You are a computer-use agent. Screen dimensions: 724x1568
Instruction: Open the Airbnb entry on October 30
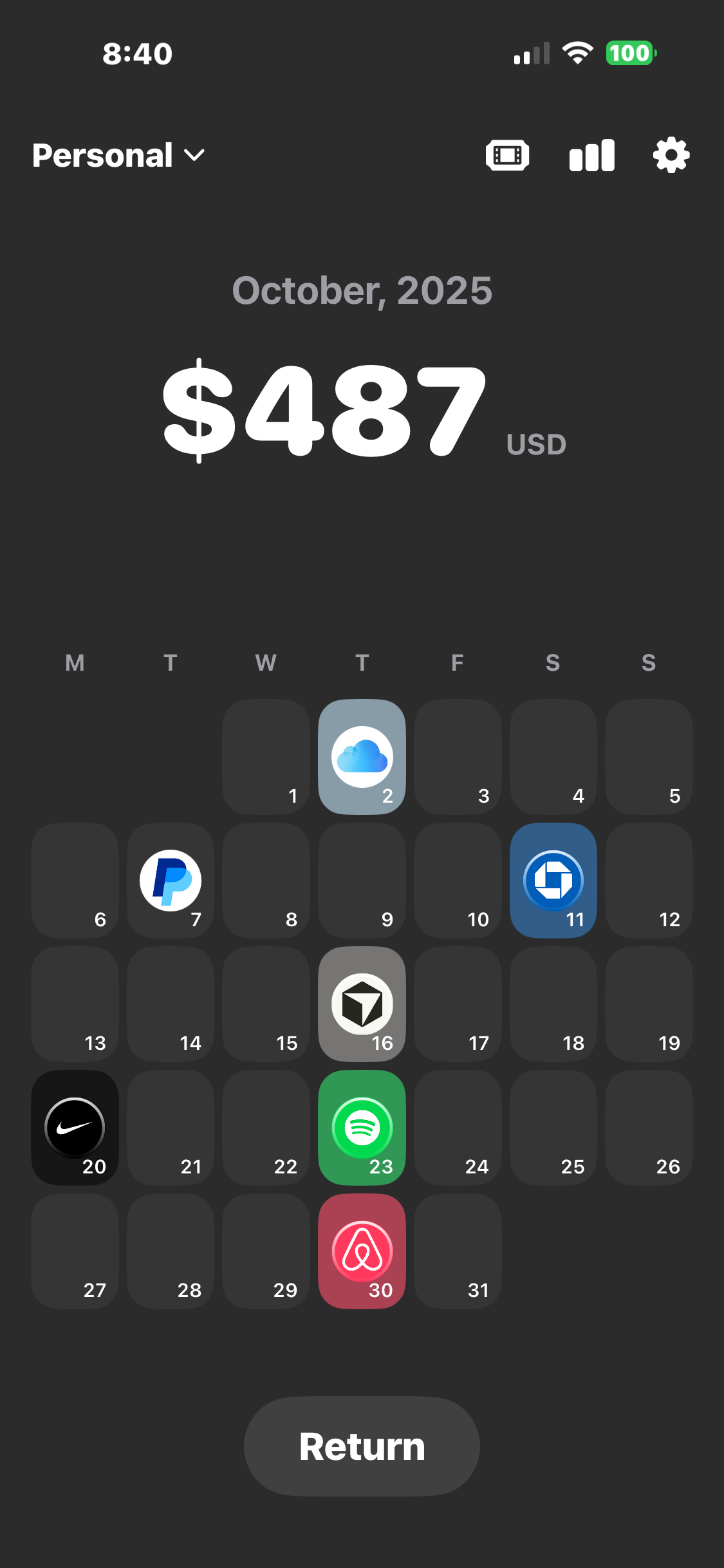coord(362,1251)
